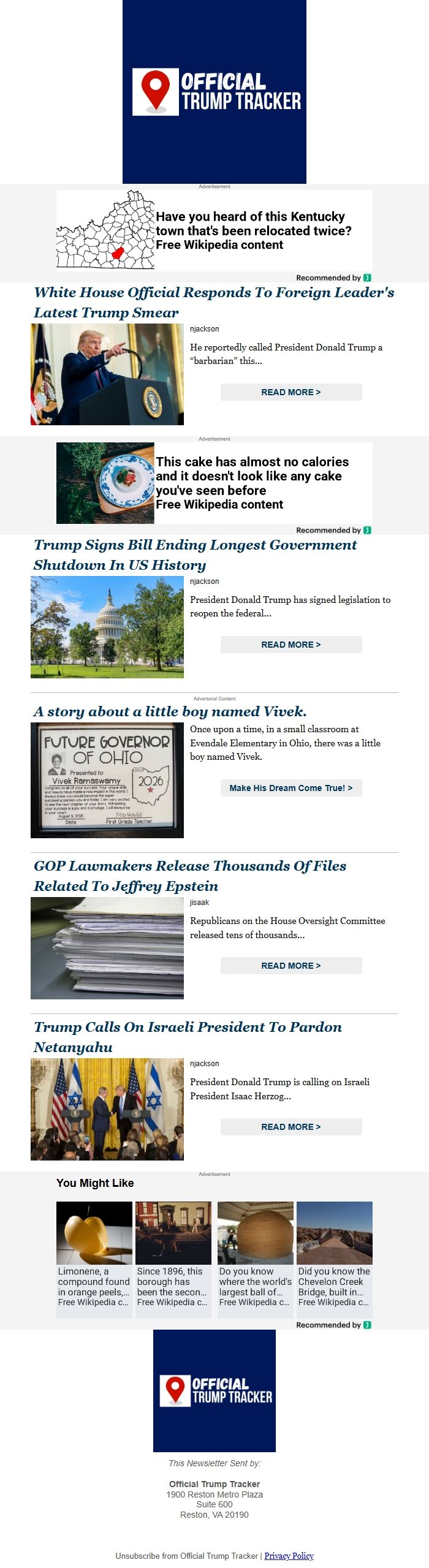Open headline about White House official's response
Viewport: 429px width, 1568px height.
pyautogui.click(x=213, y=302)
